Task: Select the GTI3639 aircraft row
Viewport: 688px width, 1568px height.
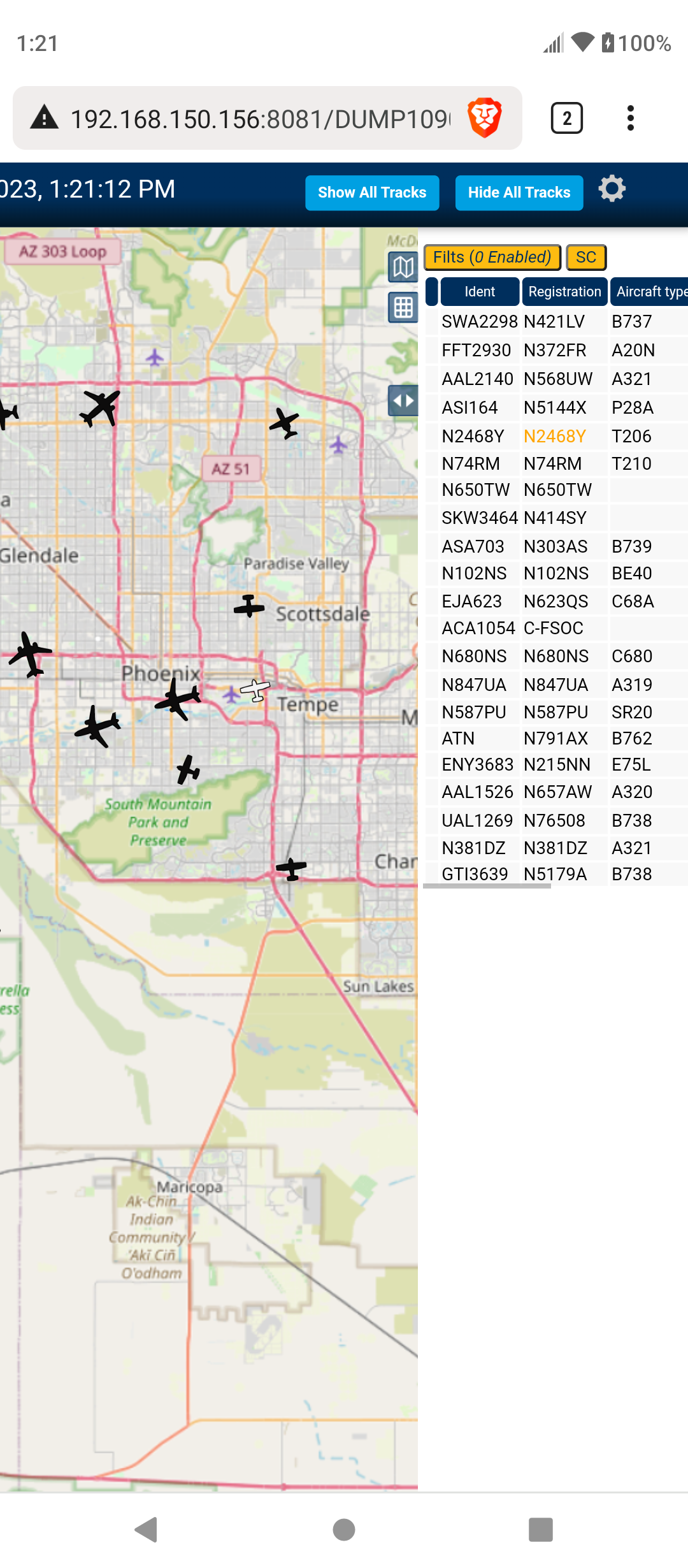Action: [557, 875]
